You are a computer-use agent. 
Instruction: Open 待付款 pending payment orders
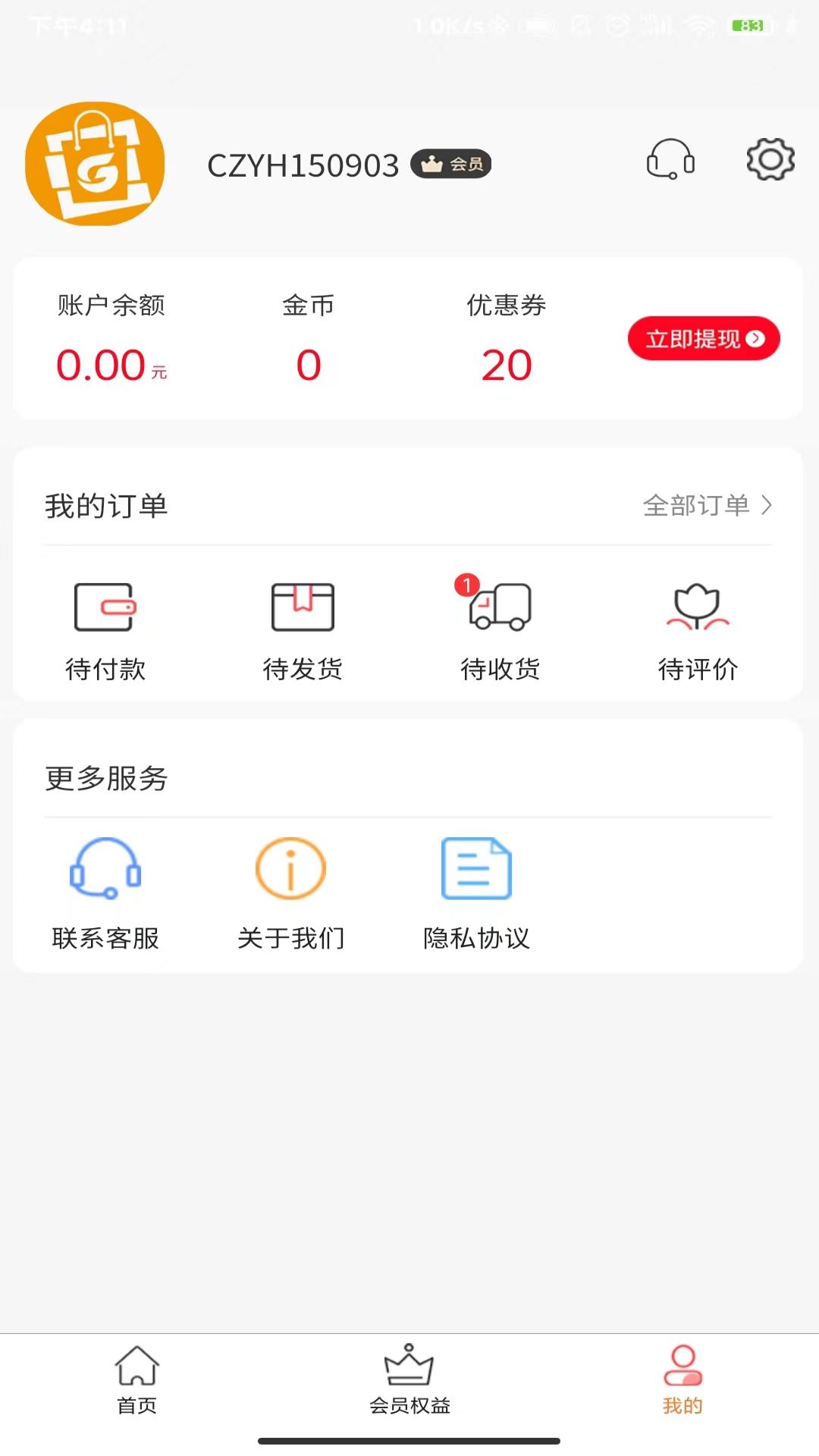click(x=105, y=629)
